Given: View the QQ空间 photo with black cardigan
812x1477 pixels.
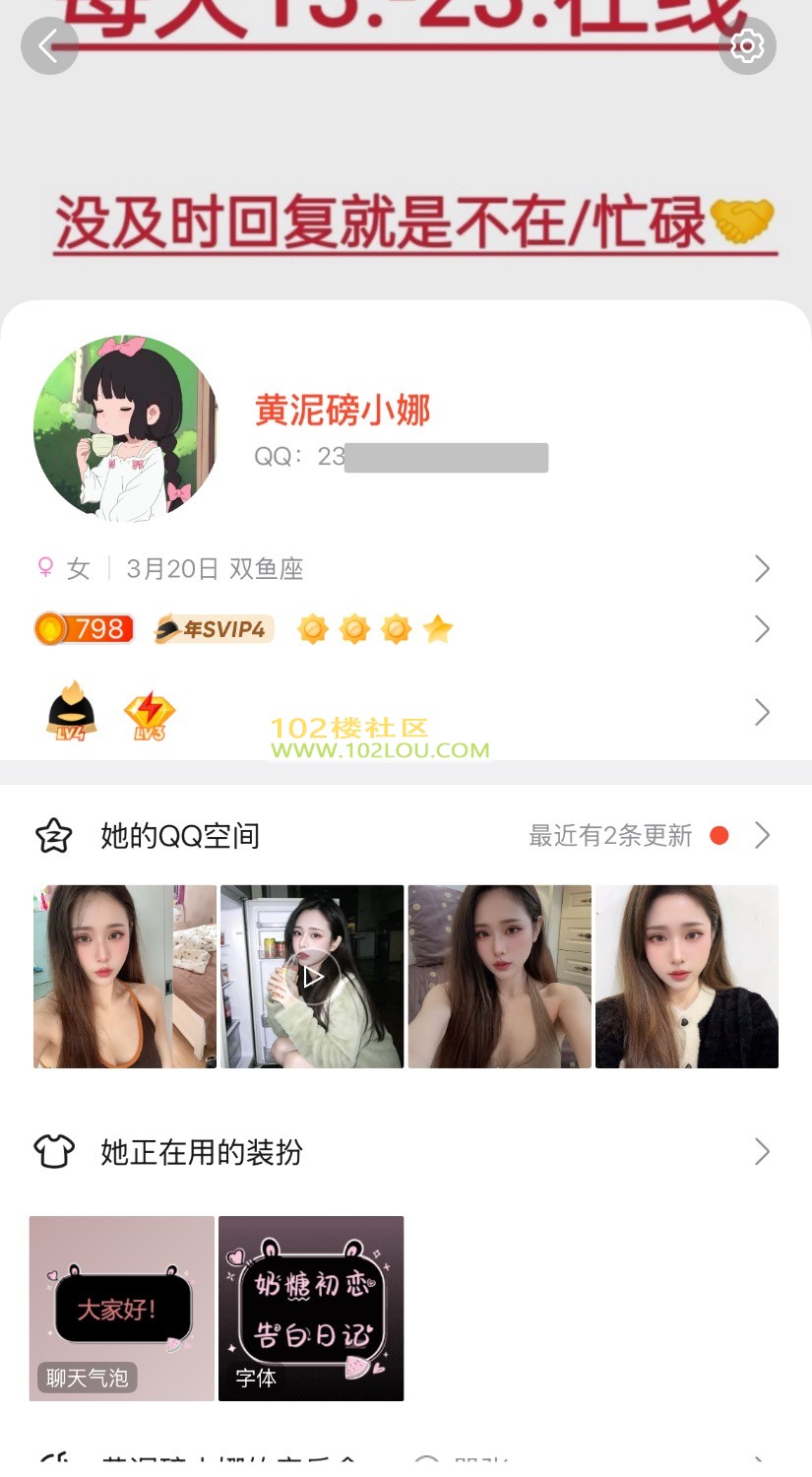Looking at the screenshot, I should click(687, 977).
